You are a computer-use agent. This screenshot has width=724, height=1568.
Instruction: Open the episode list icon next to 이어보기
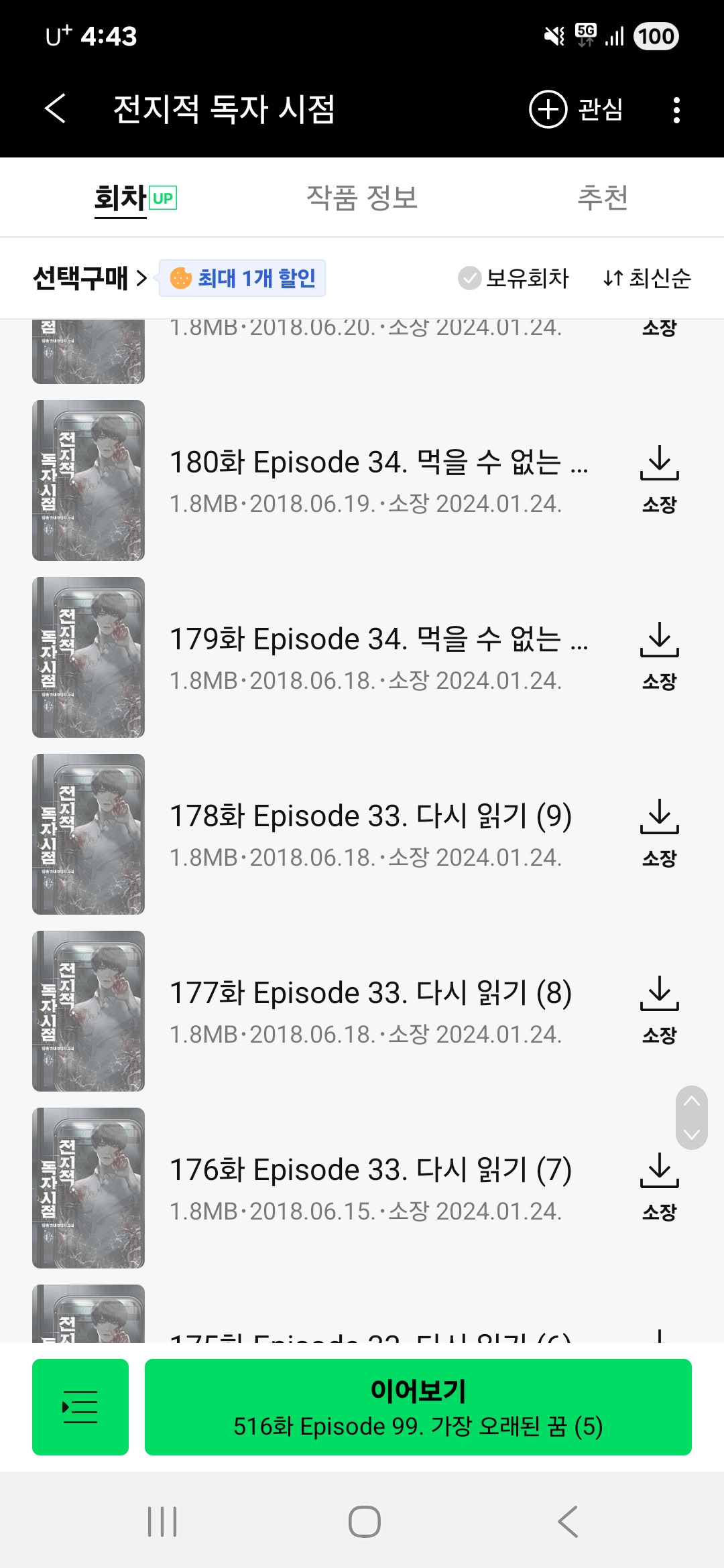(80, 1409)
